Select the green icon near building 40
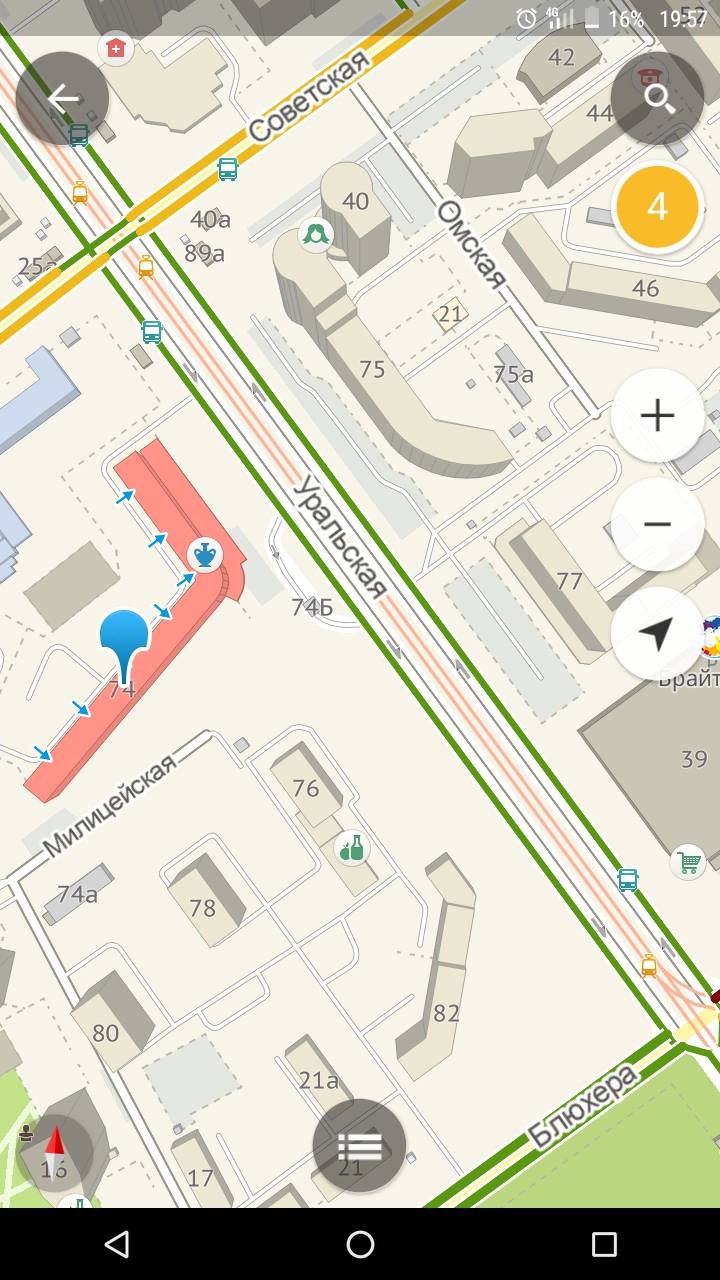 click(317, 235)
